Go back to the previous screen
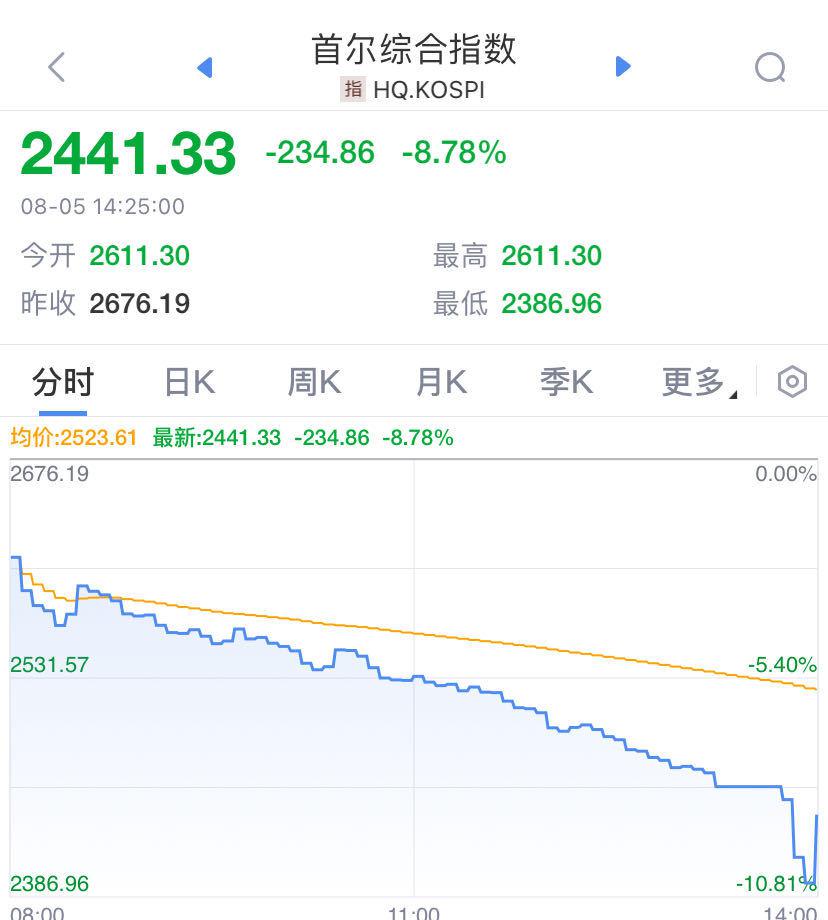 (57, 68)
